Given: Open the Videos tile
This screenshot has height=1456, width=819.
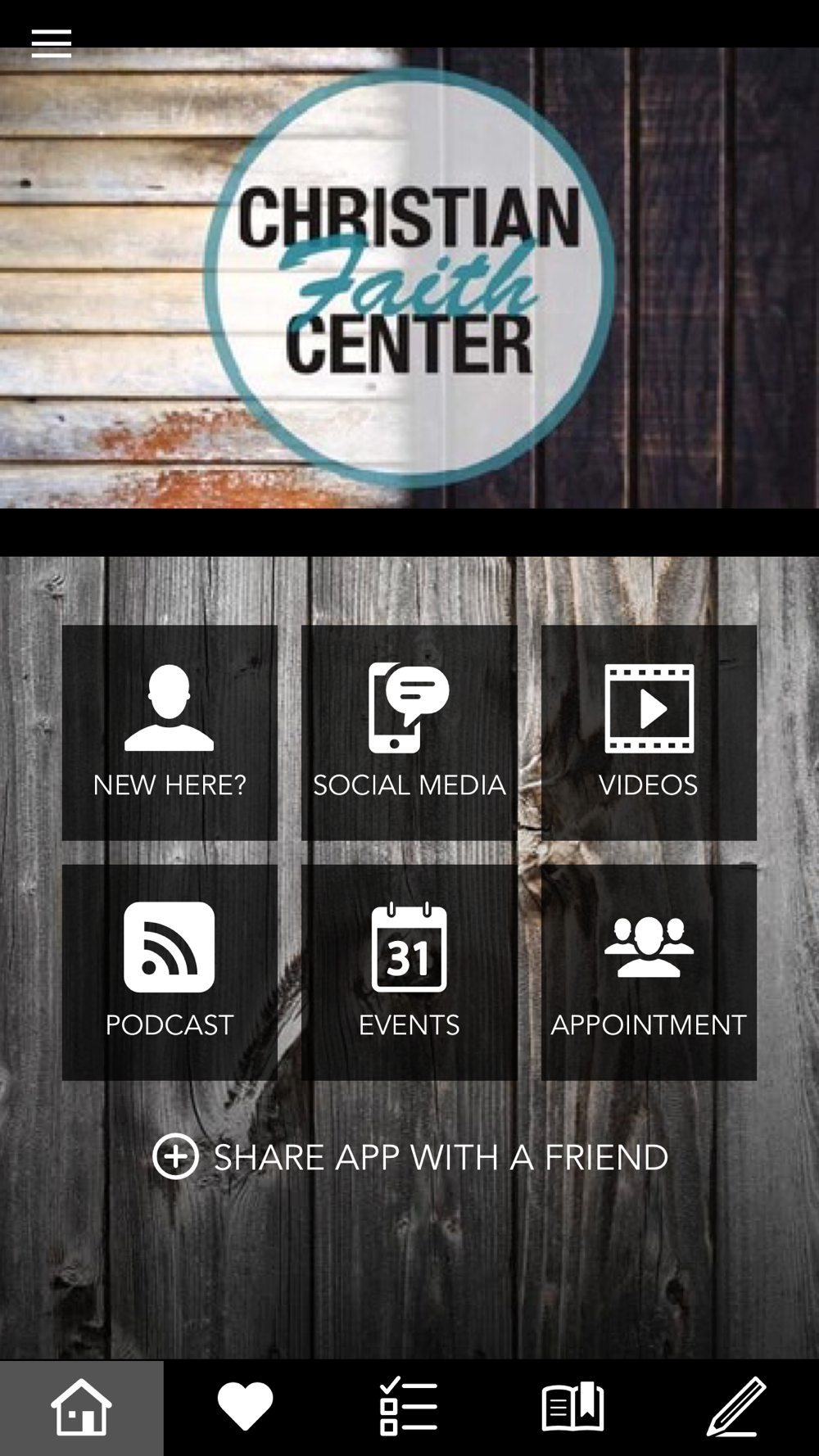Looking at the screenshot, I should [x=649, y=732].
